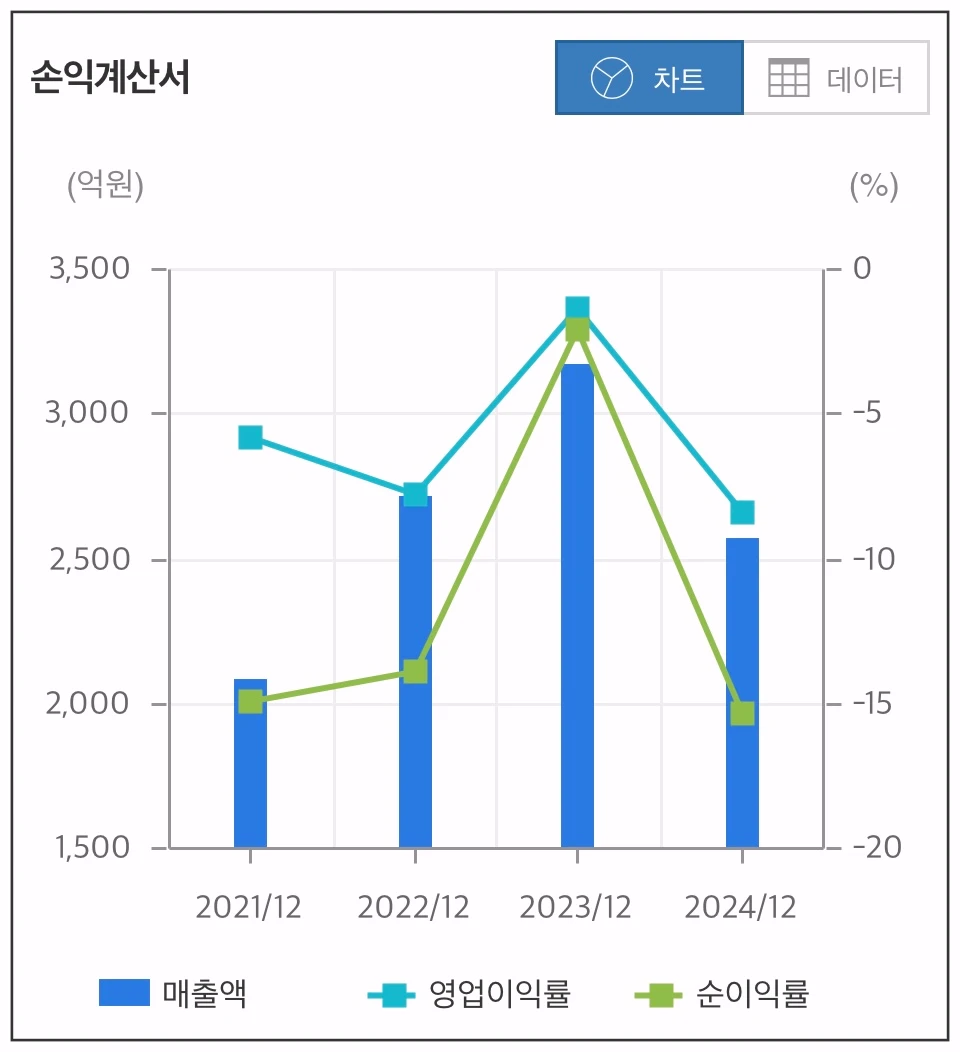Open the 차트 view selector
Image resolution: width=960 pixels, height=1052 pixels.
click(x=650, y=77)
